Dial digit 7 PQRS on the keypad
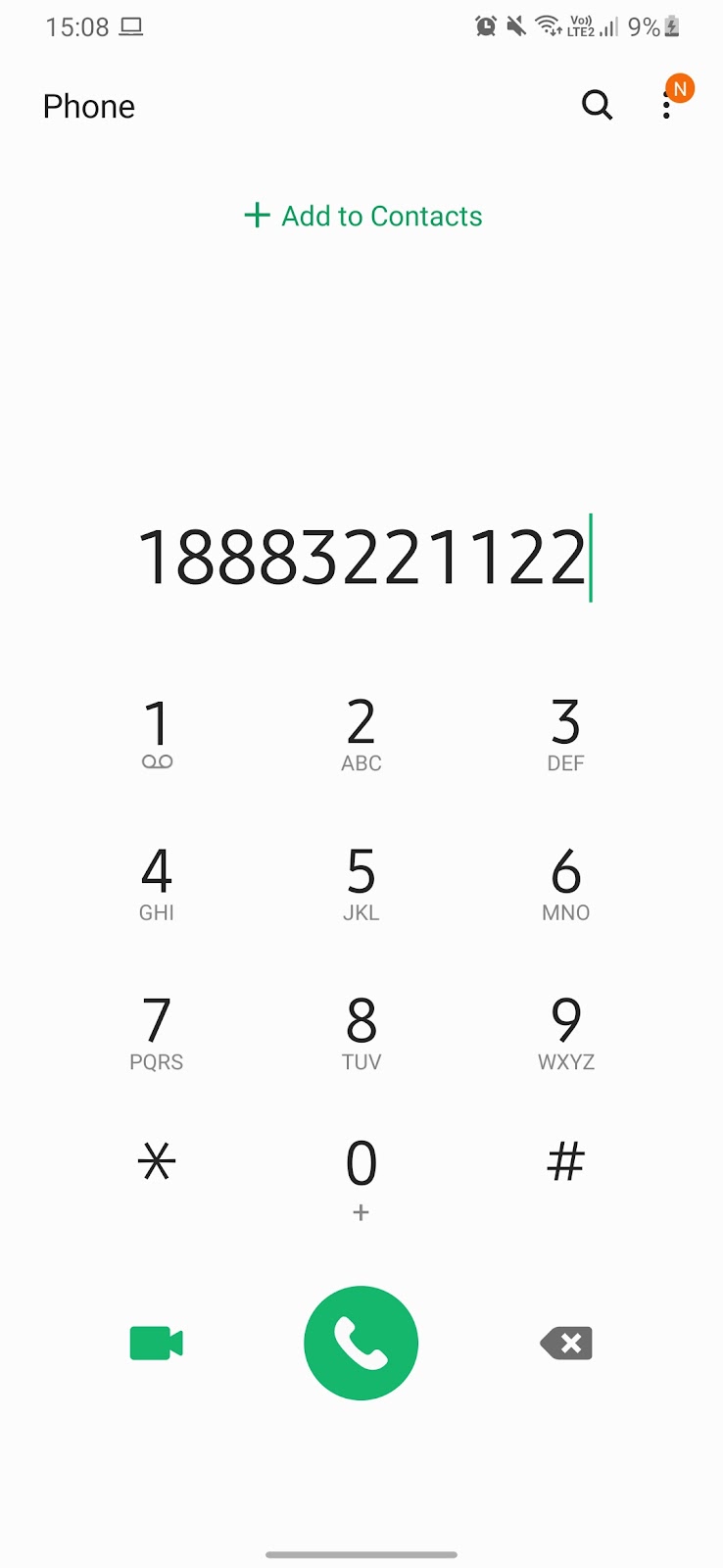723x1568 pixels. 157,1032
